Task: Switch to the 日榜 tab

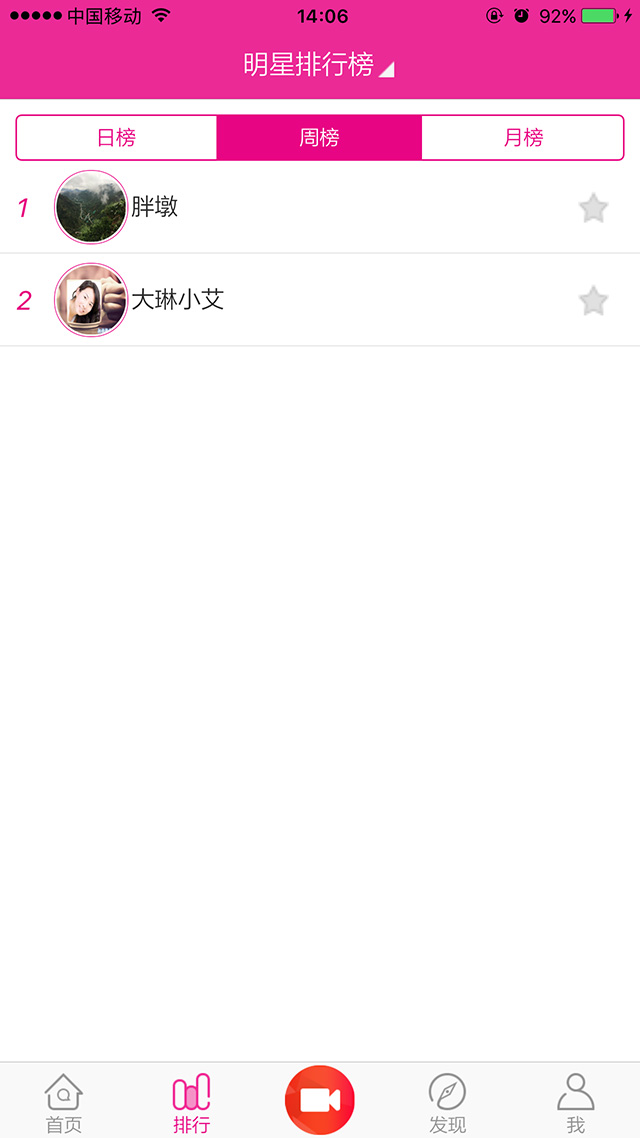Action: 117,138
